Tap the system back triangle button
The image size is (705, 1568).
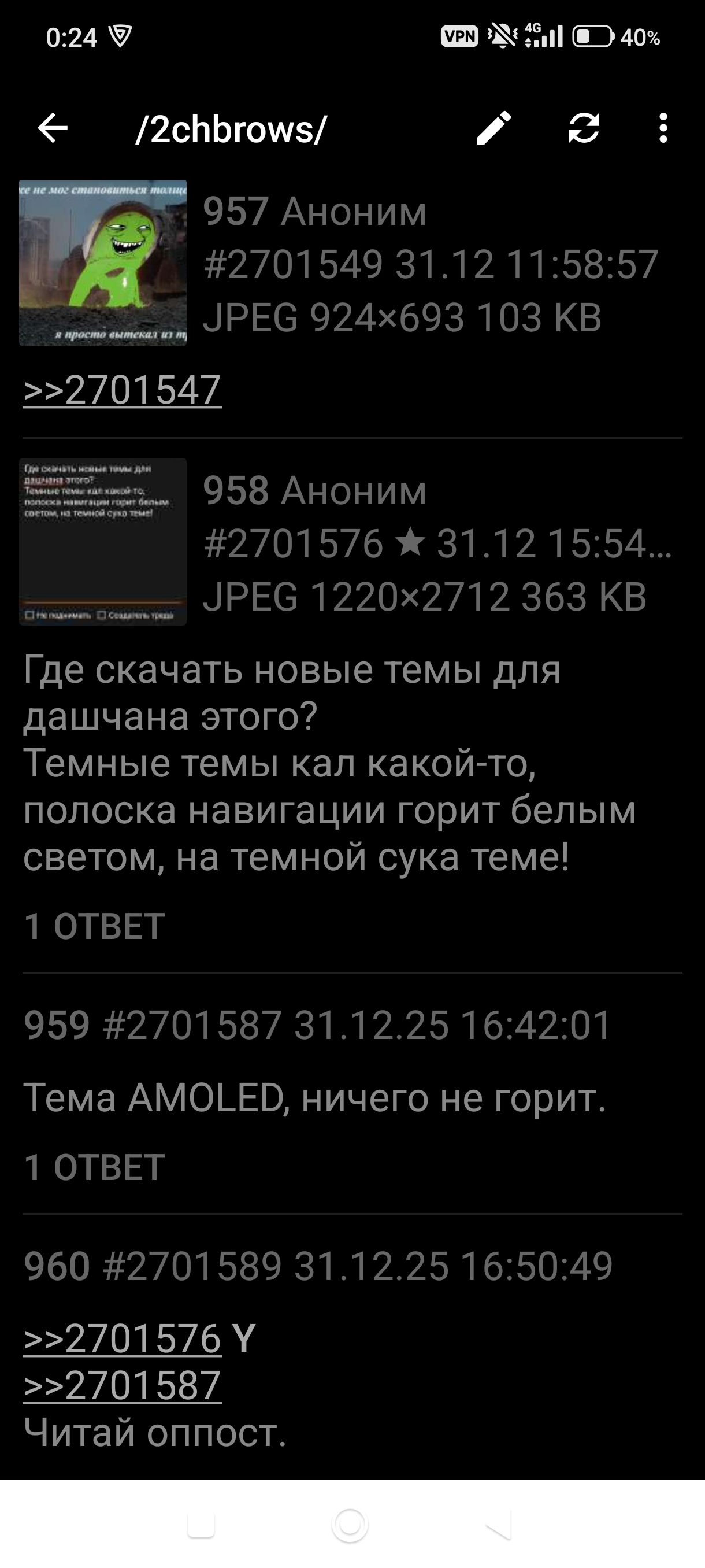pyautogui.click(x=499, y=1525)
